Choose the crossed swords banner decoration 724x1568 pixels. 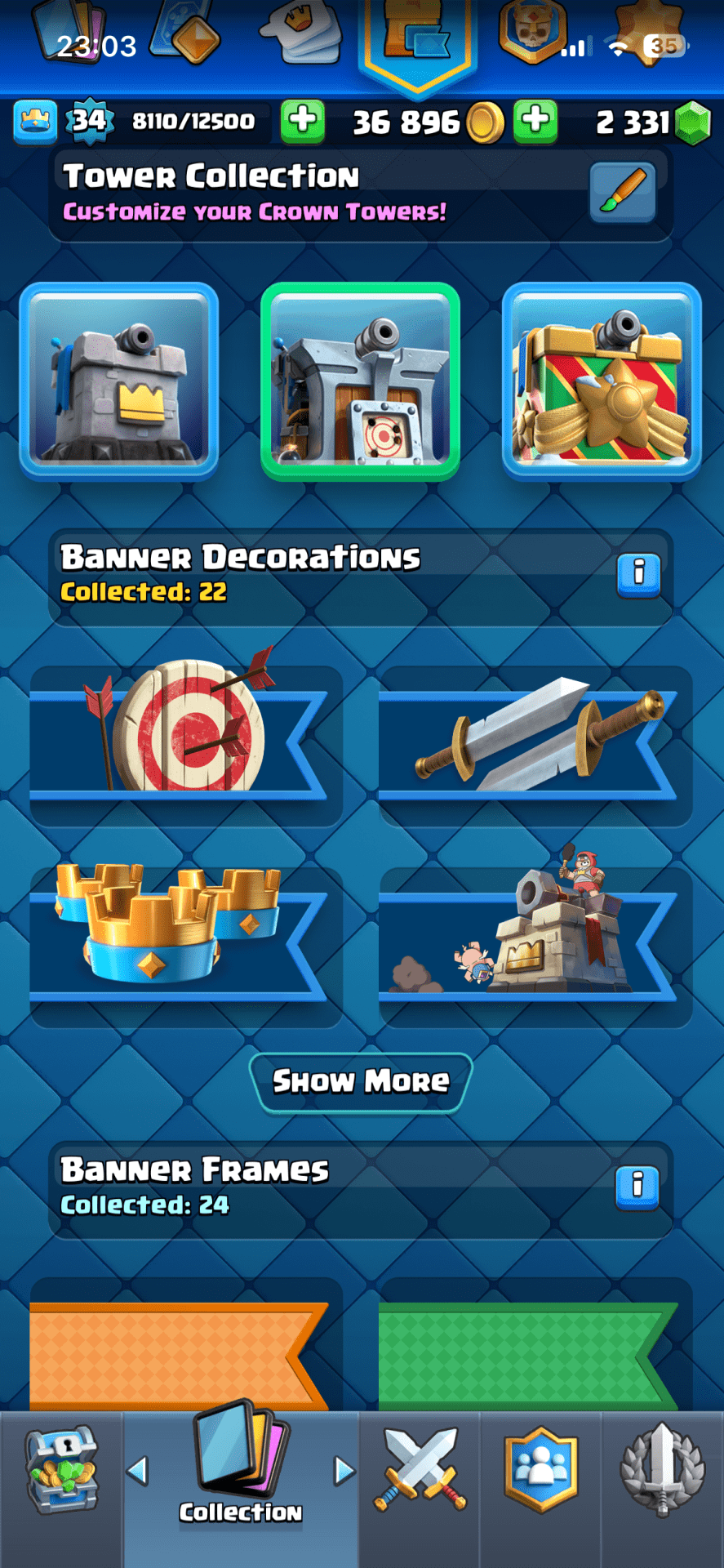535,743
